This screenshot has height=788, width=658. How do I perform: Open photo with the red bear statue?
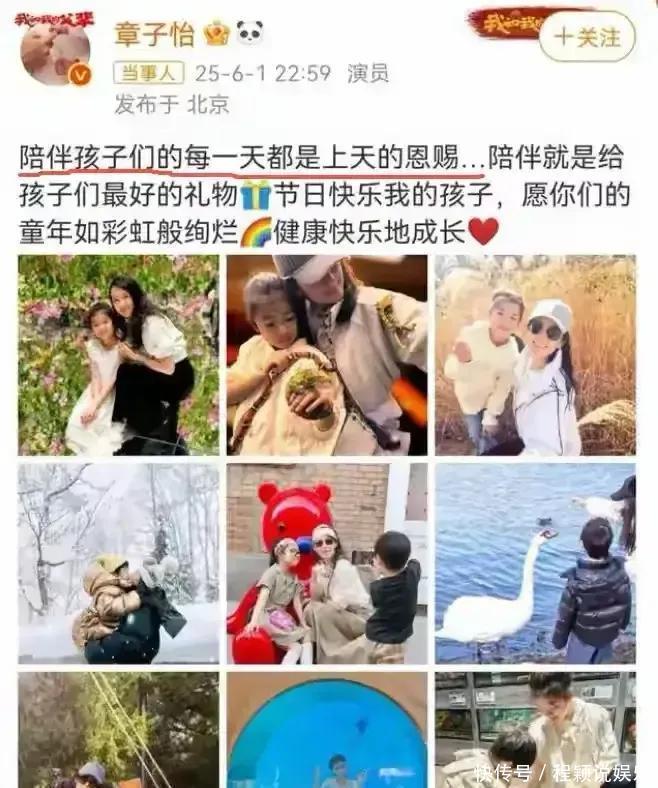[327, 563]
